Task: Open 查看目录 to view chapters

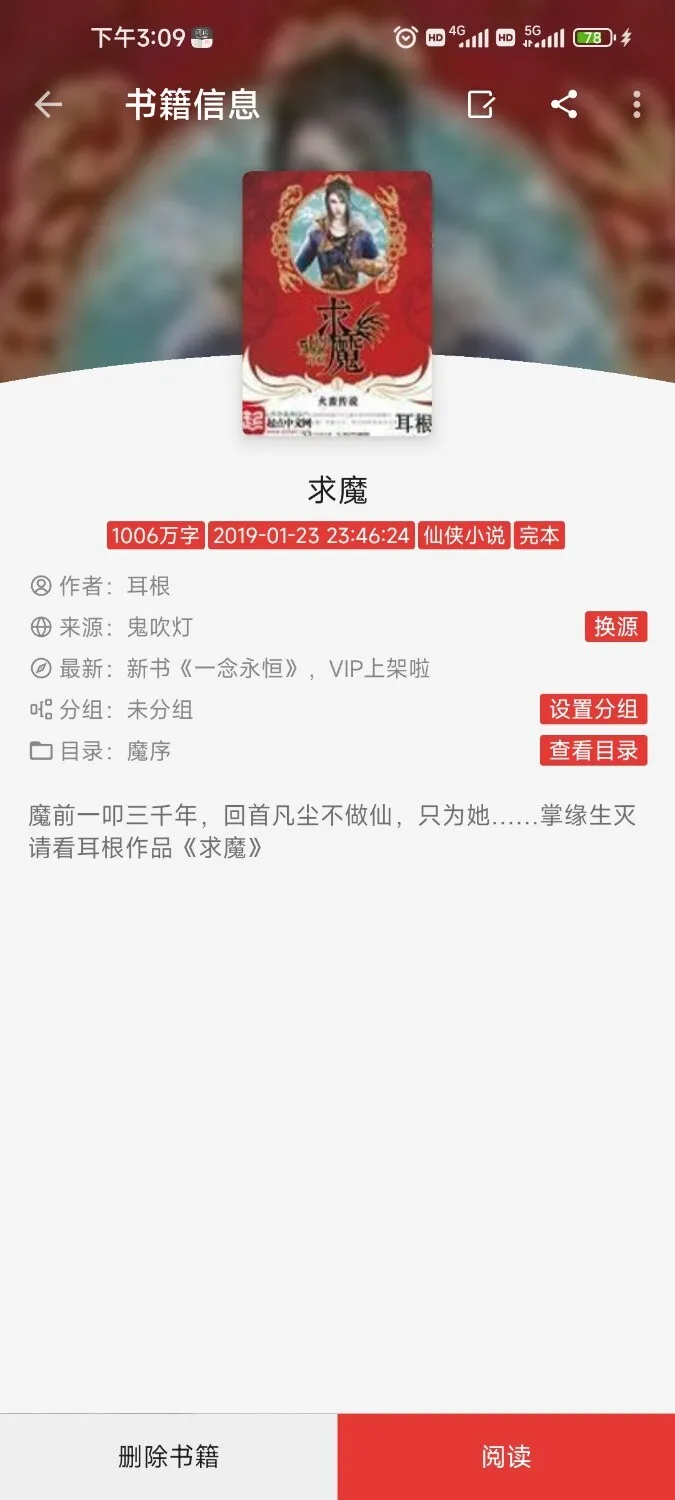Action: click(593, 750)
